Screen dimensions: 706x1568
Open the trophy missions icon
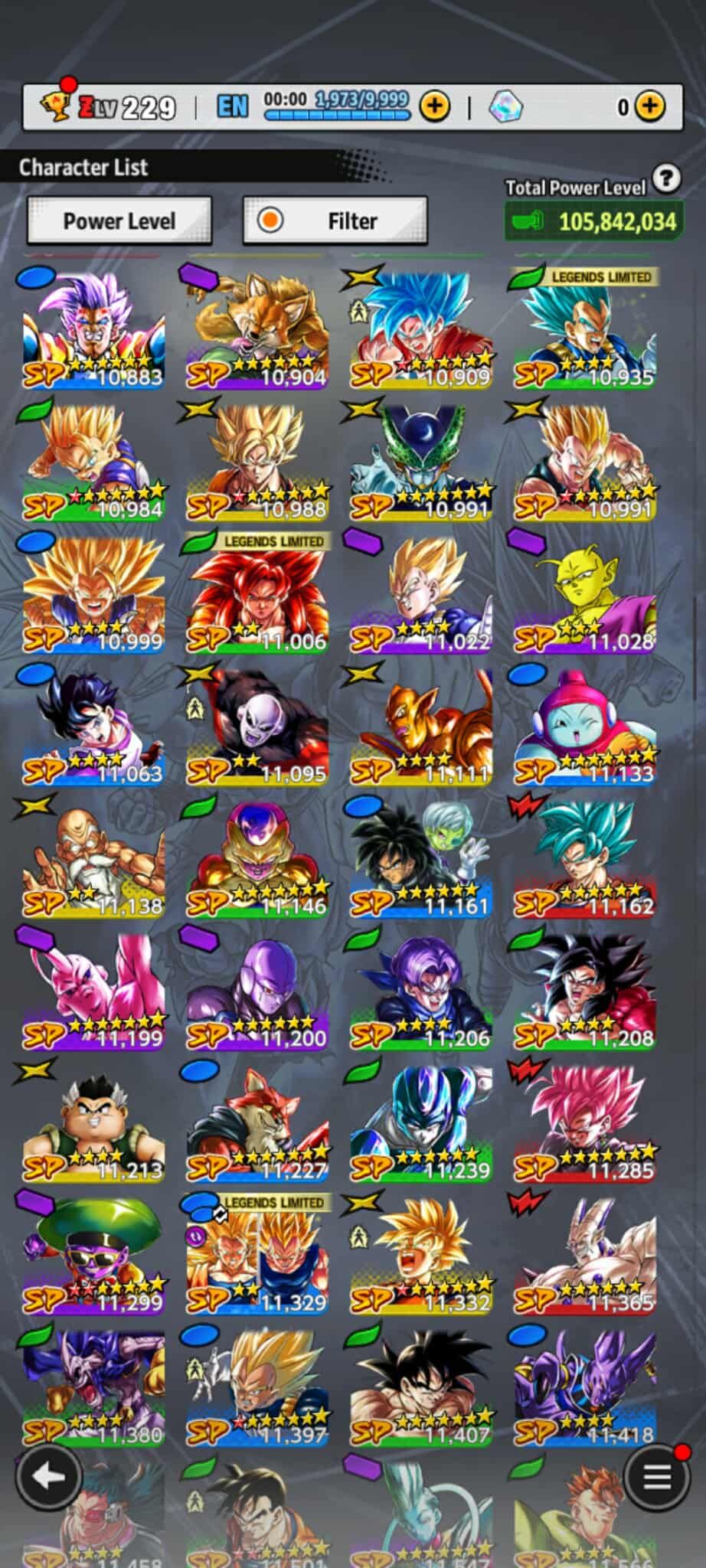click(x=55, y=106)
